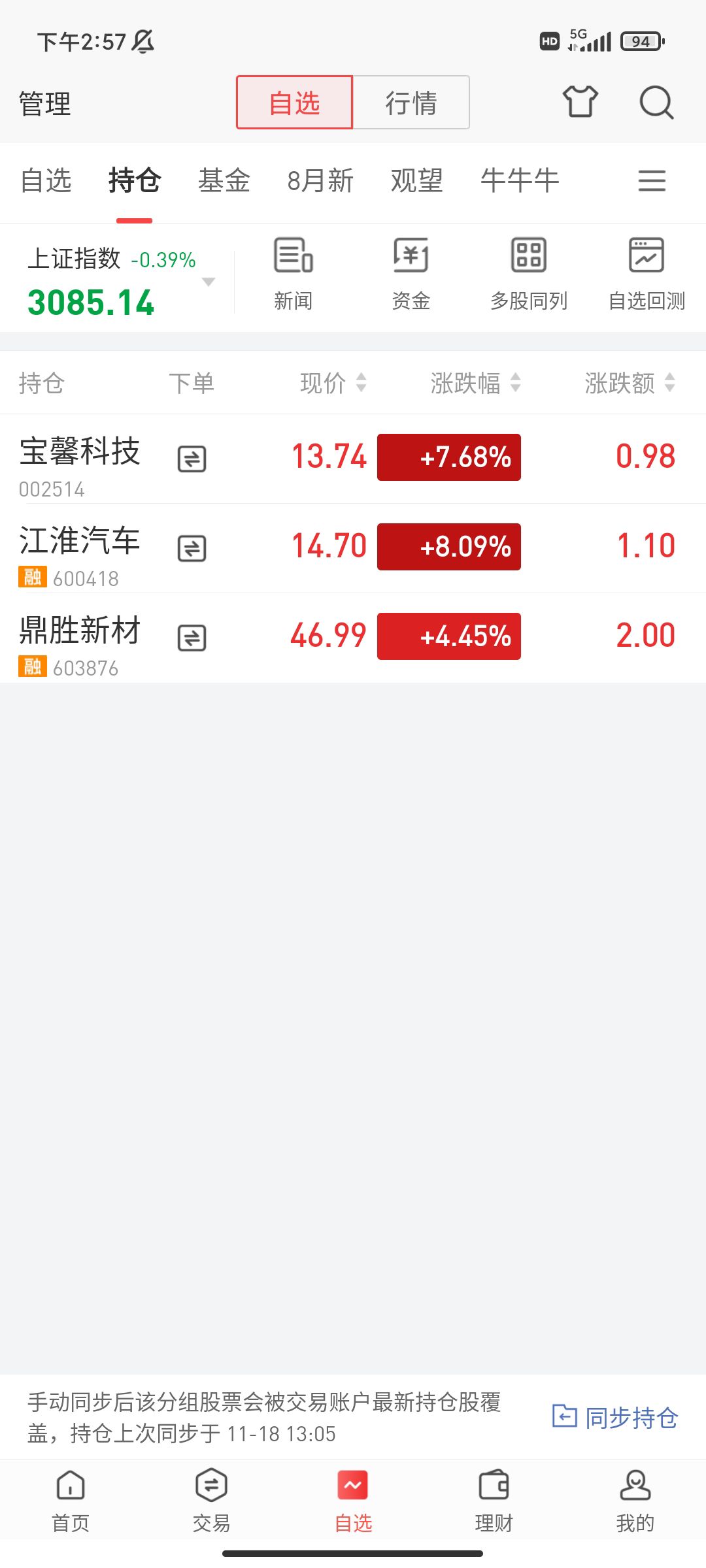706x1568 pixels.
Task: Sort holdings by 现价
Action: (333, 383)
